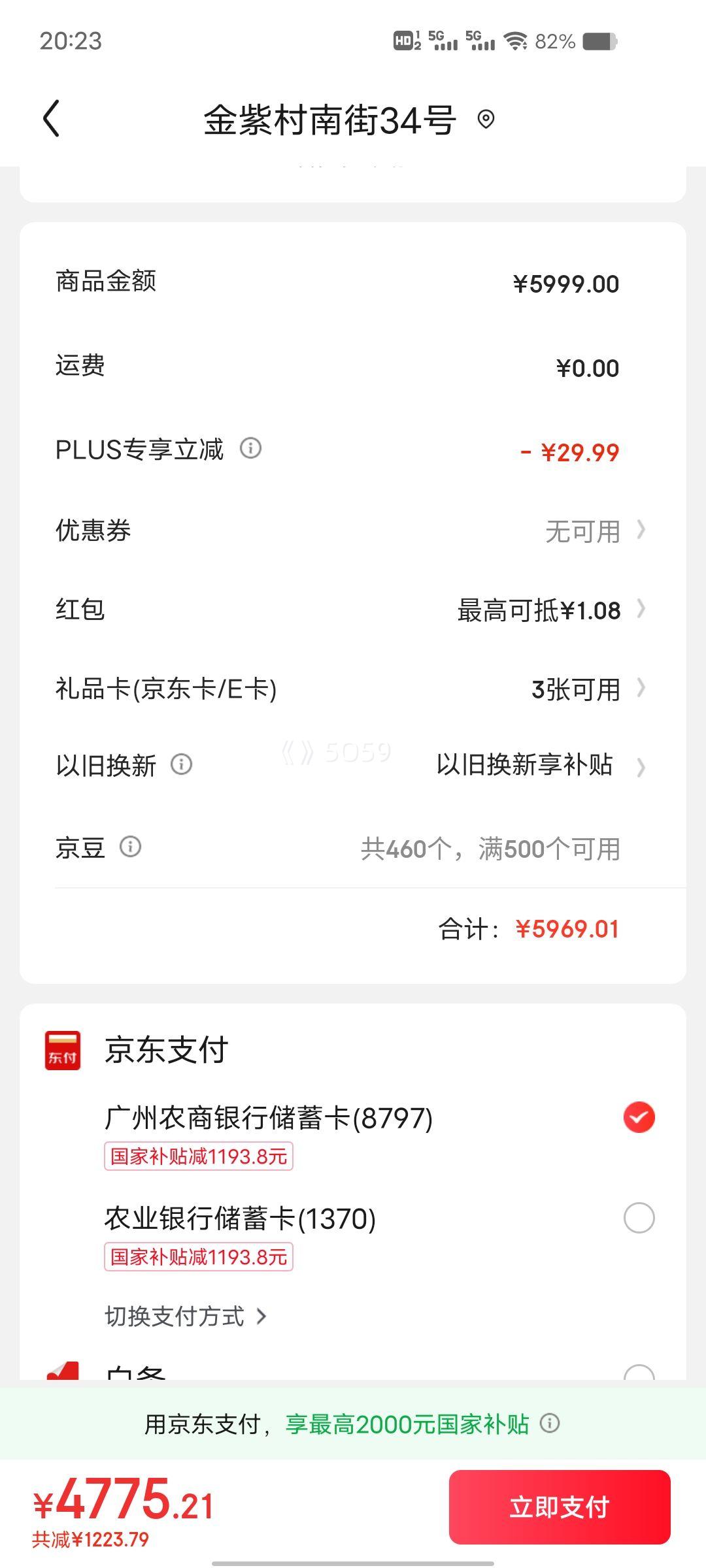Select 农业银行储蓄卡(1370) for payment

coord(639,1218)
